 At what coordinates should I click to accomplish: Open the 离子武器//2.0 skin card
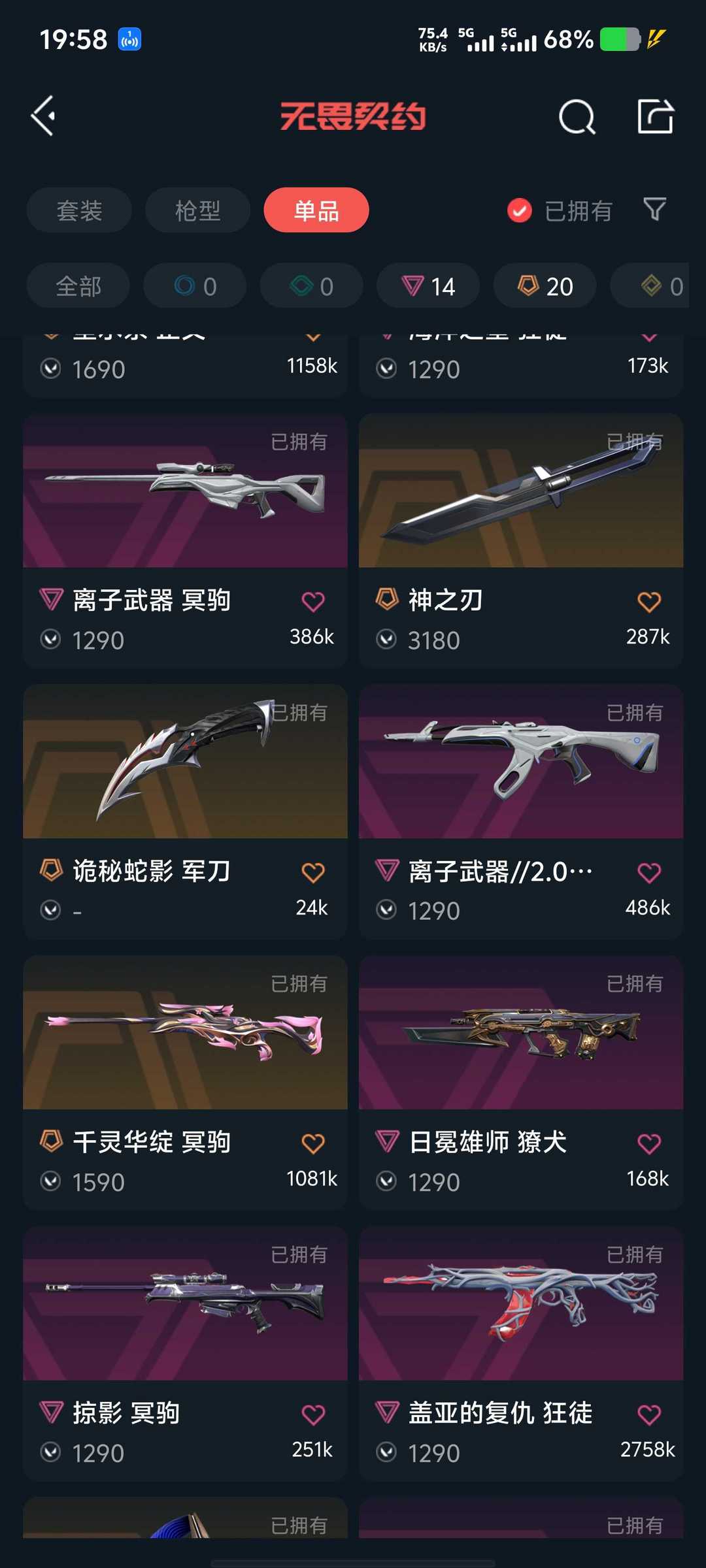coord(521,811)
